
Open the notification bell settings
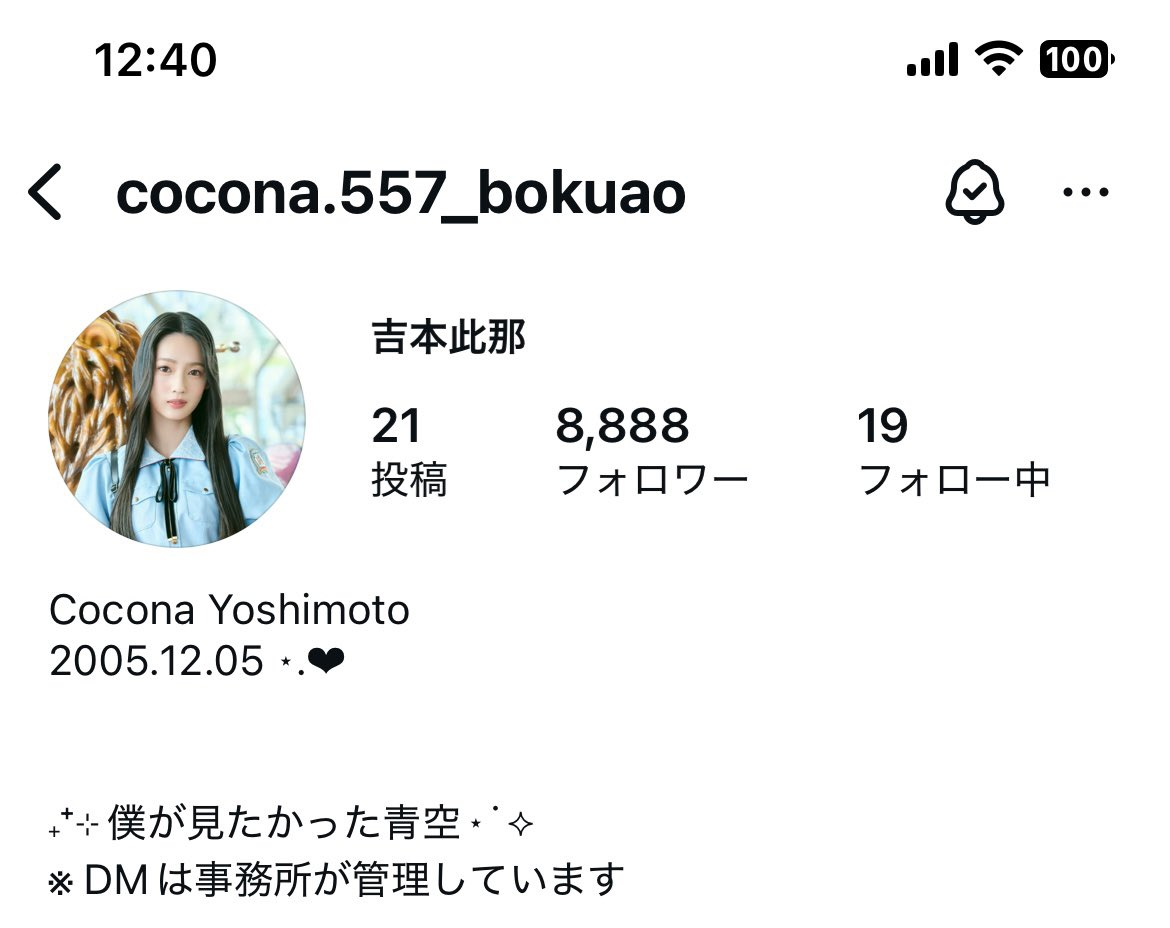pos(974,192)
